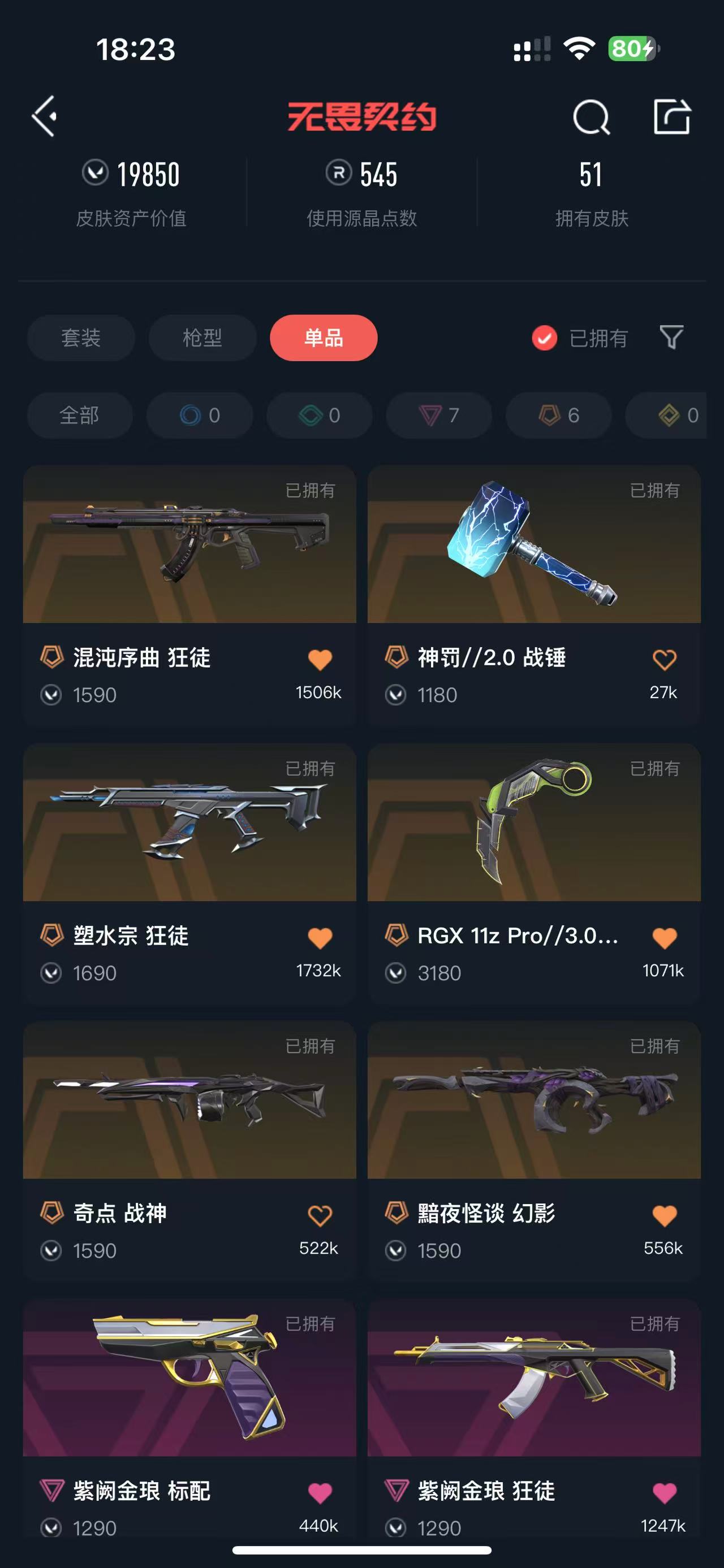Open the 紫阙金琅 标配 pistol card
This screenshot has height=1568, width=724.
tap(189, 1378)
